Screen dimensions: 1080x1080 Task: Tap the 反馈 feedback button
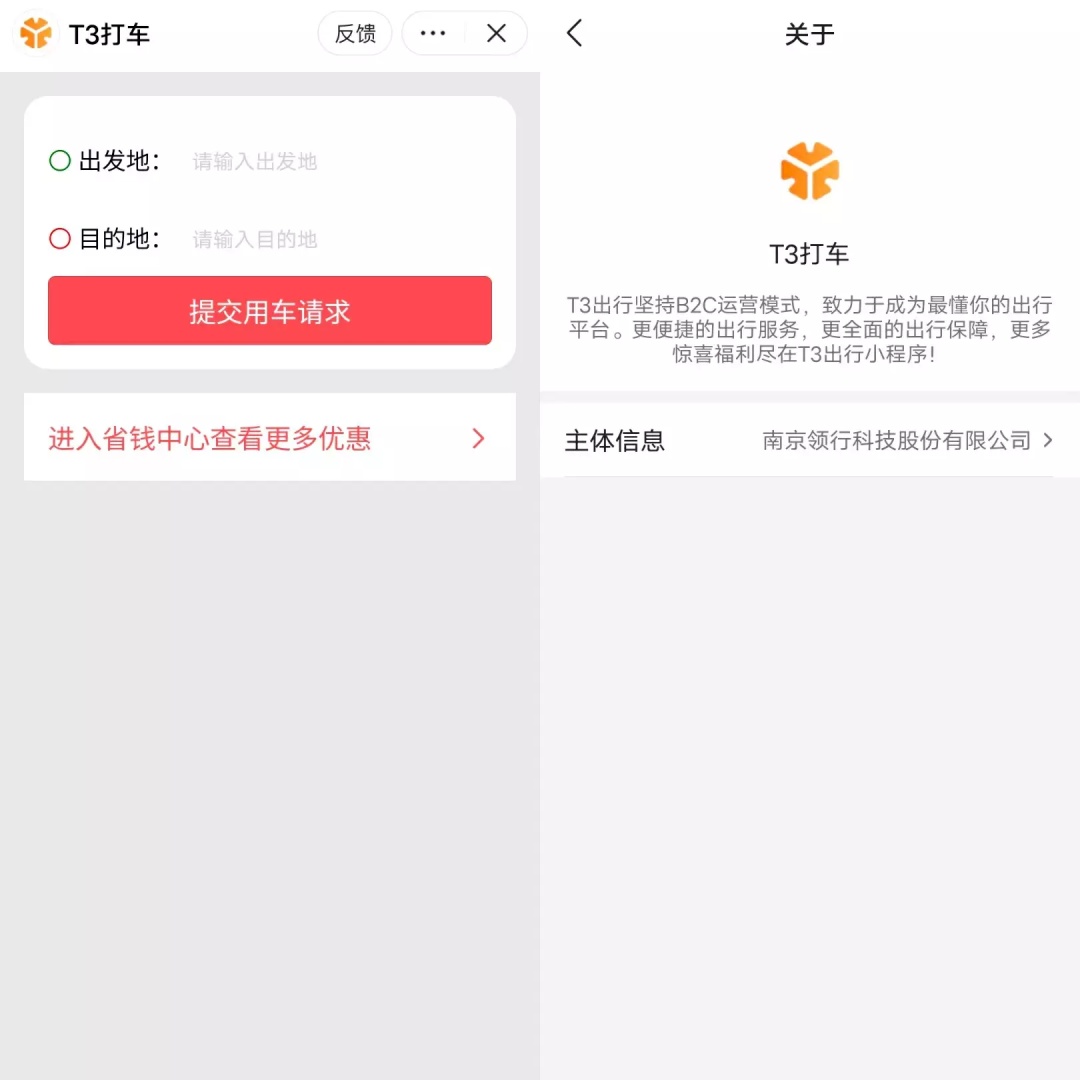[x=355, y=34]
